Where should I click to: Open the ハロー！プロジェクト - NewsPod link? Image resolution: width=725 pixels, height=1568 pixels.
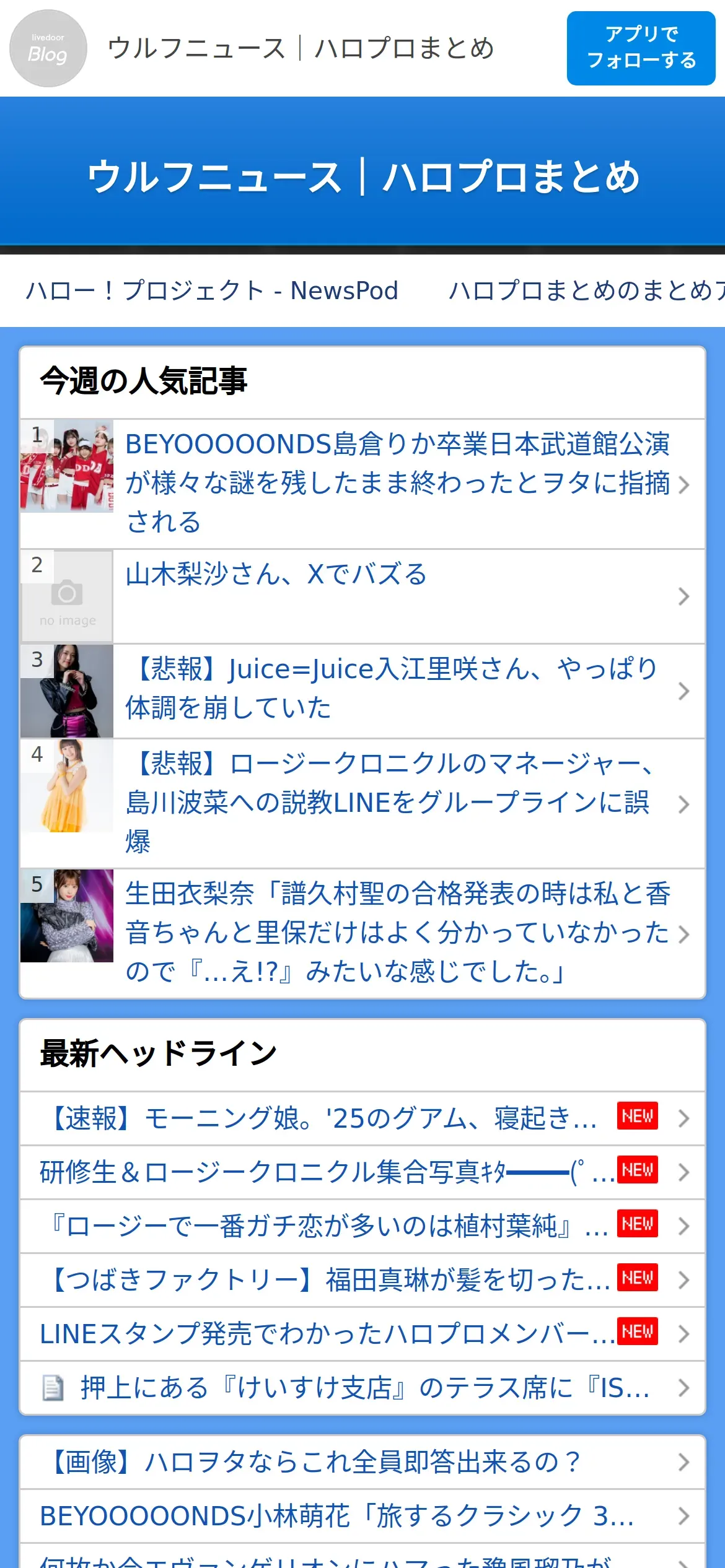click(x=212, y=290)
